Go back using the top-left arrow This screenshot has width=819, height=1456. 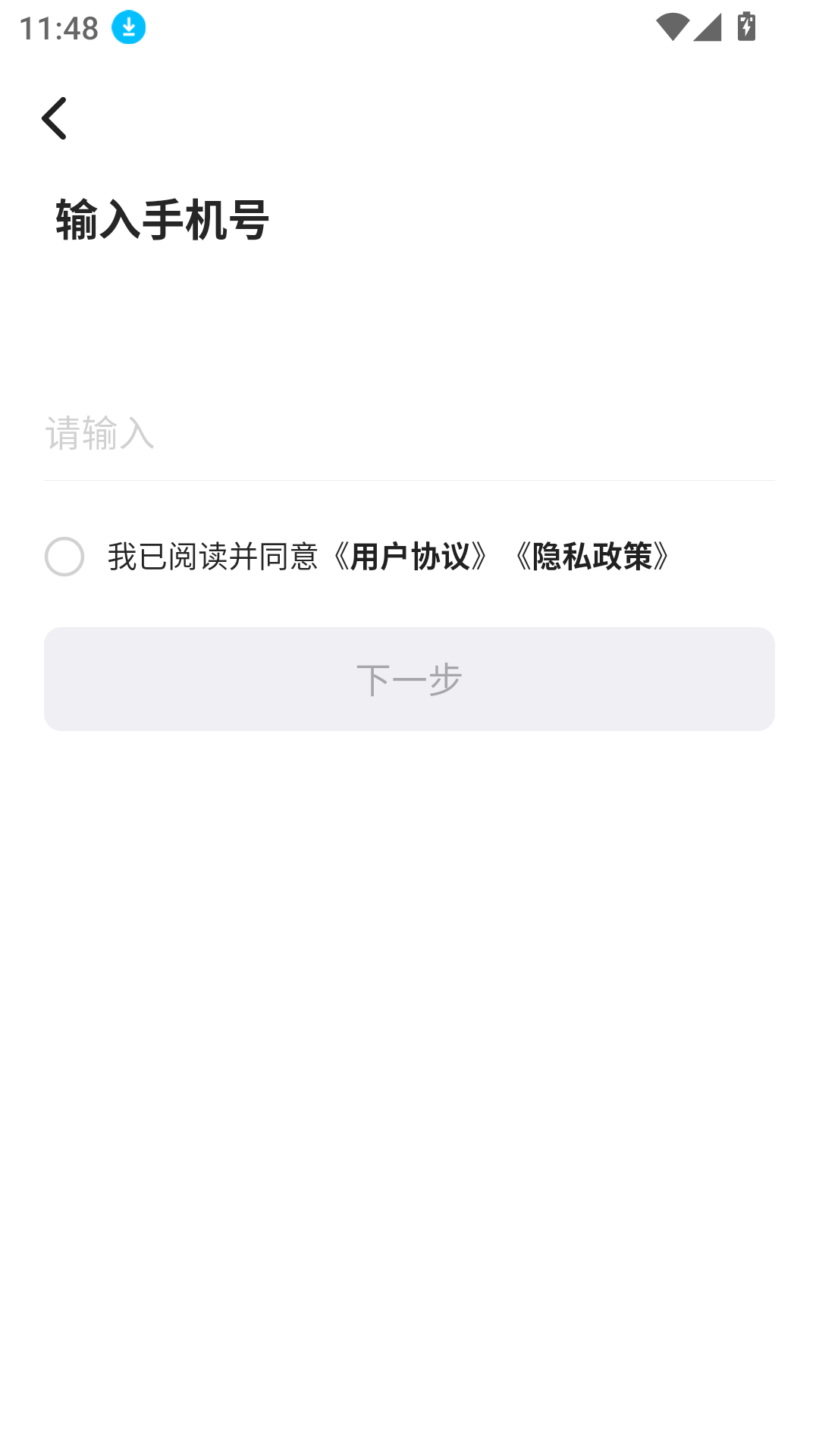click(x=54, y=118)
